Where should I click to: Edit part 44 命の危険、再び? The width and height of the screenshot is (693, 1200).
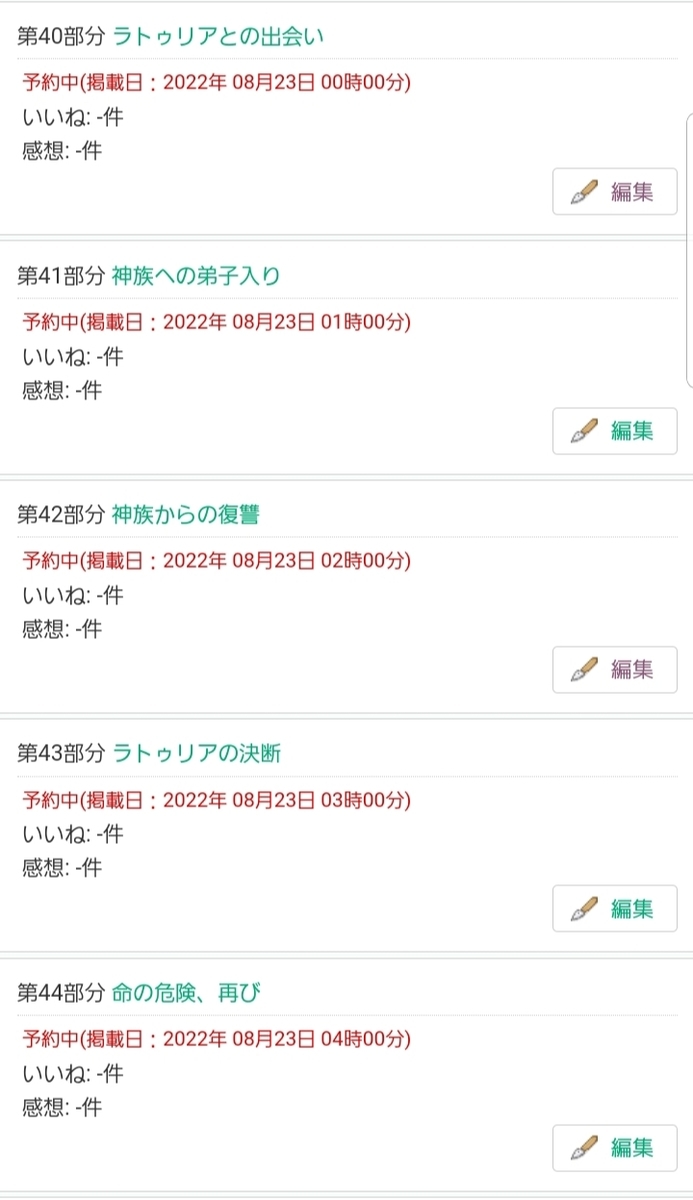[614, 1148]
